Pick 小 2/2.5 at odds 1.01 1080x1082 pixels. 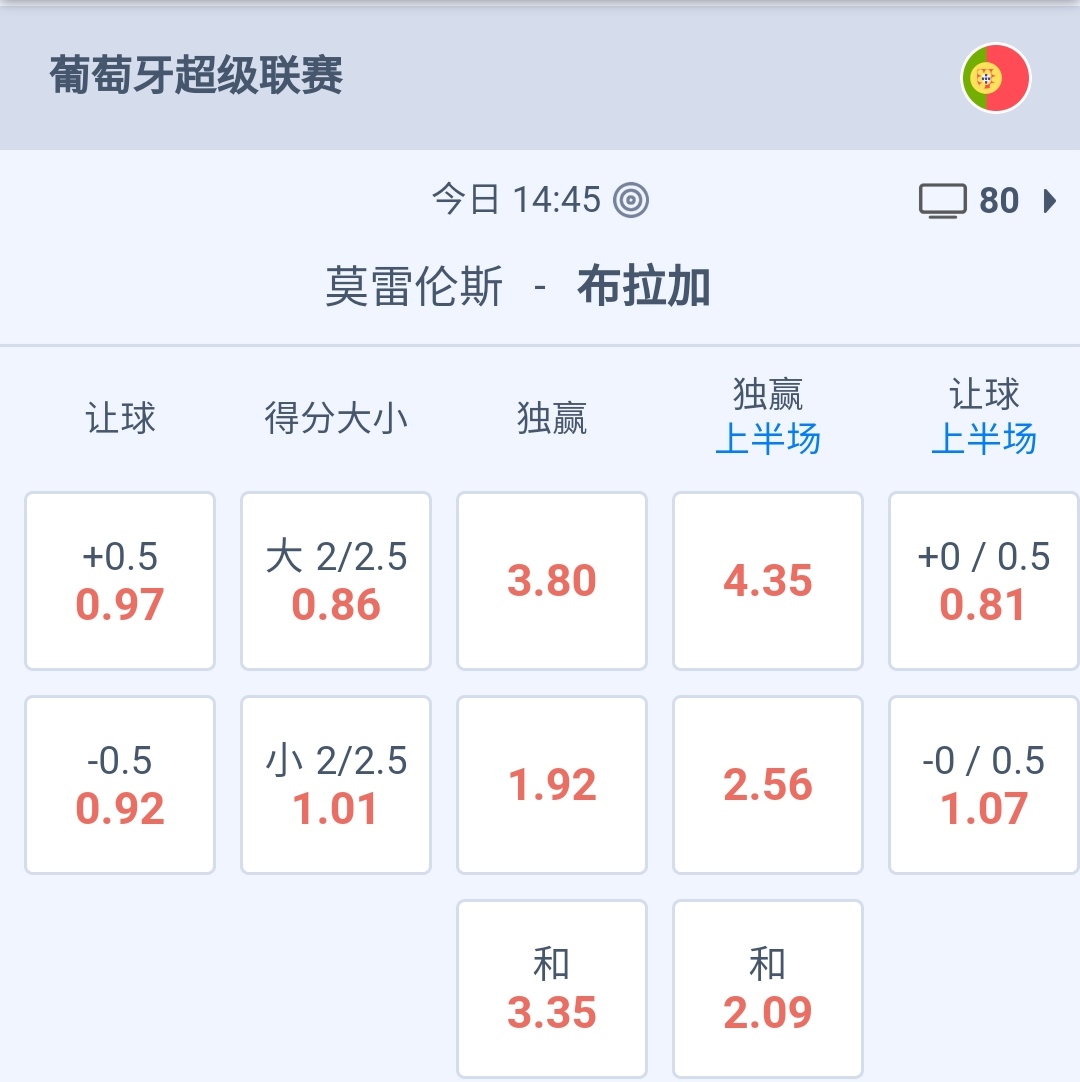336,785
